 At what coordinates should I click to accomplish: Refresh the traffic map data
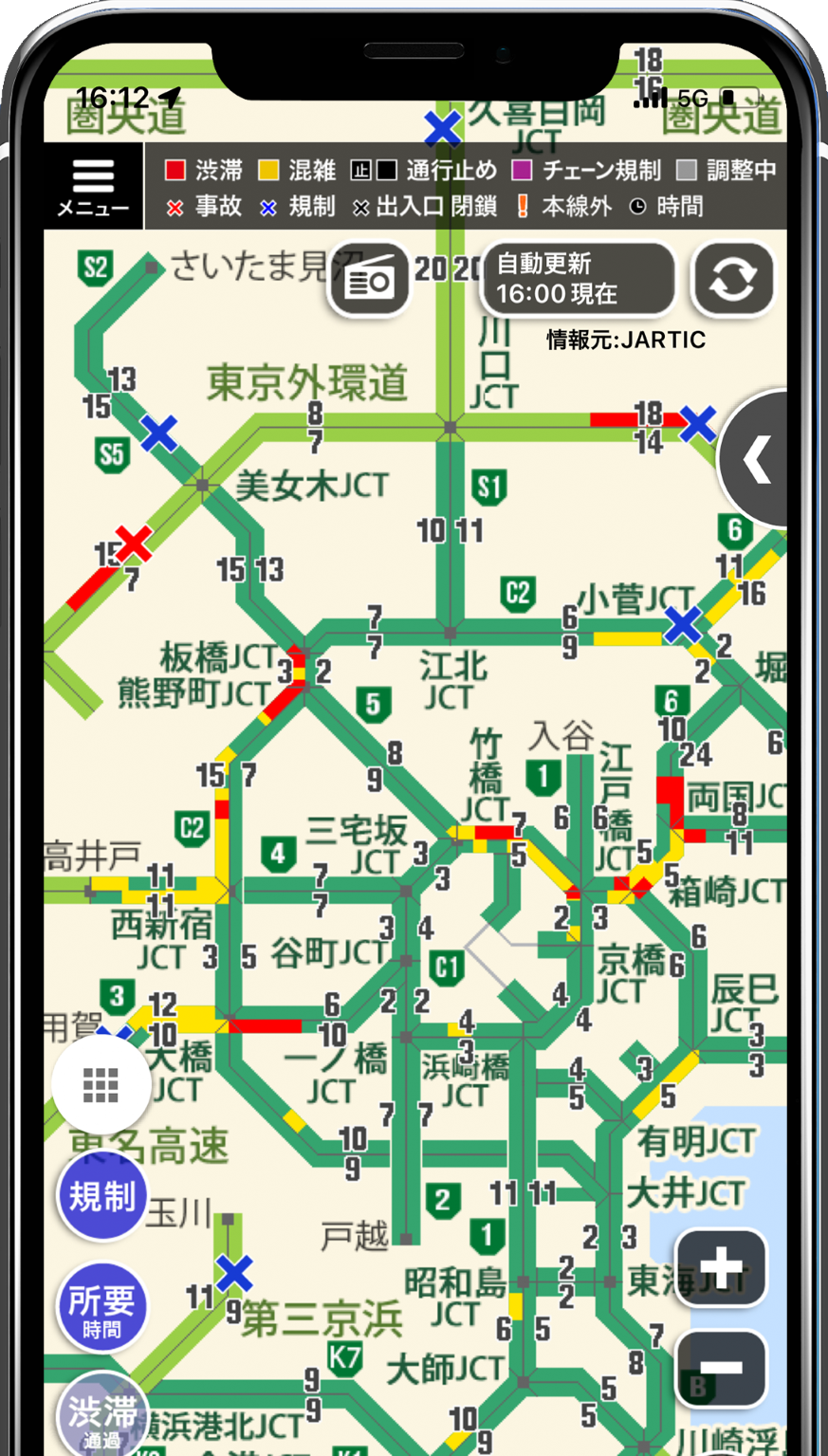point(732,279)
